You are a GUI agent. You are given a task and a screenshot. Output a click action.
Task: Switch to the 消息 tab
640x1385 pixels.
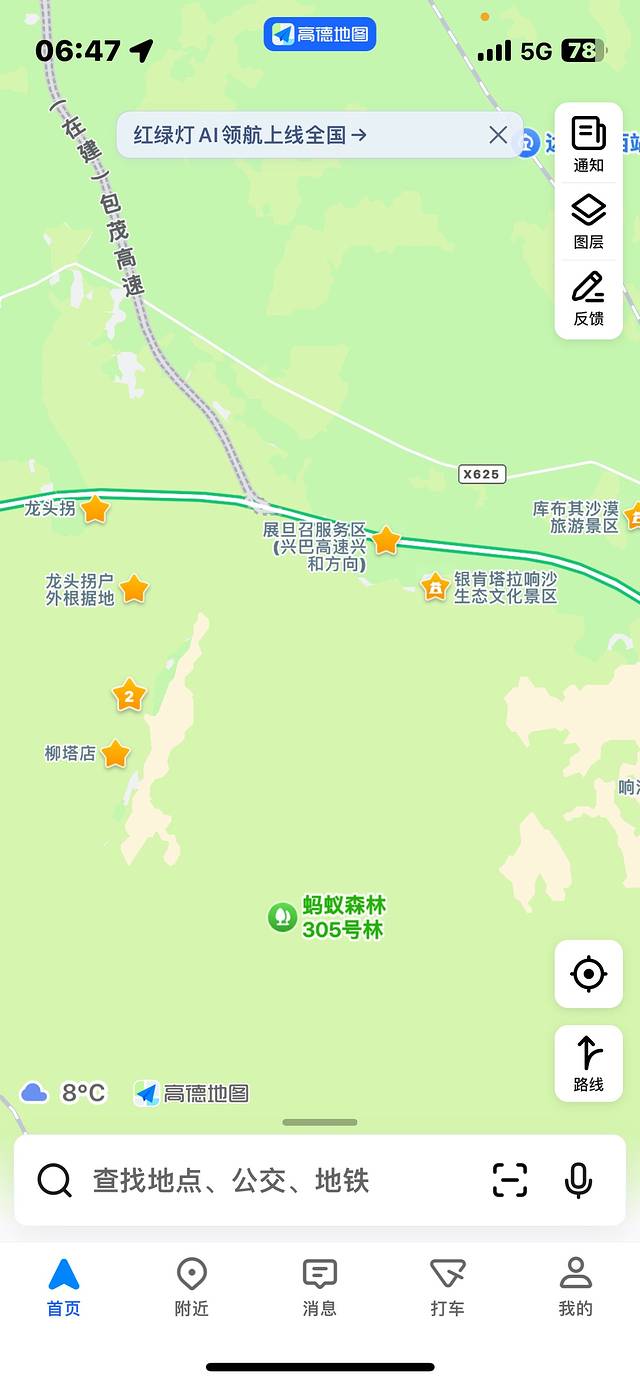319,1288
